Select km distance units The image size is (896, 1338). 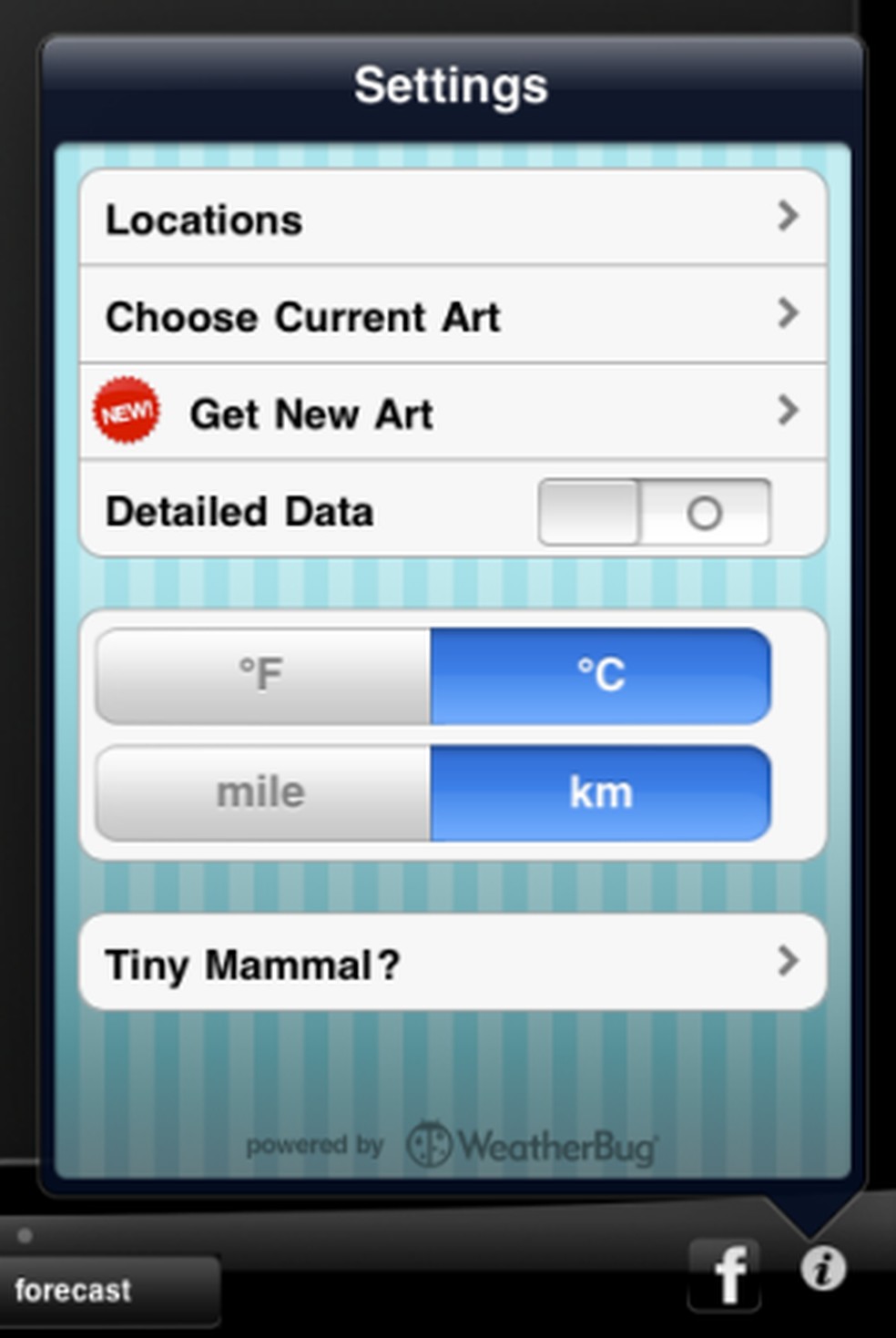click(601, 792)
